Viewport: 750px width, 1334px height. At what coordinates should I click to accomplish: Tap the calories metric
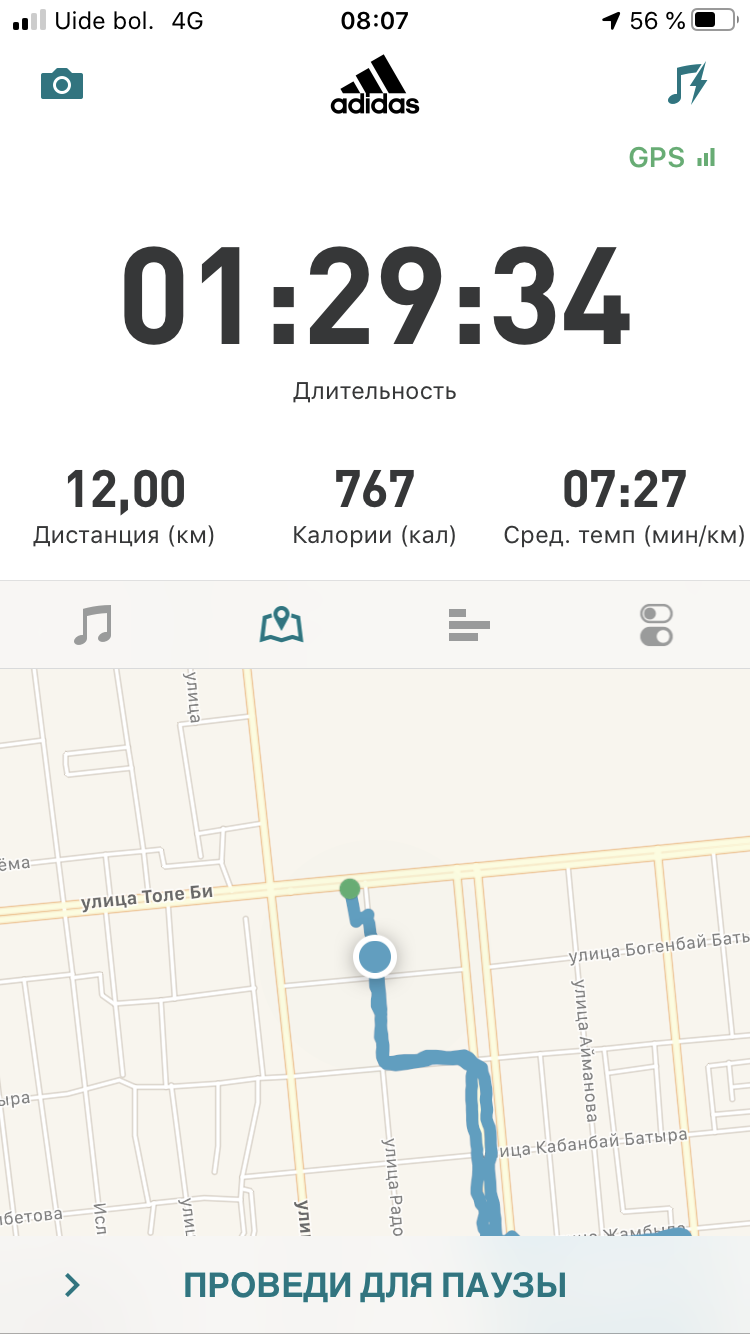pyautogui.click(x=375, y=506)
